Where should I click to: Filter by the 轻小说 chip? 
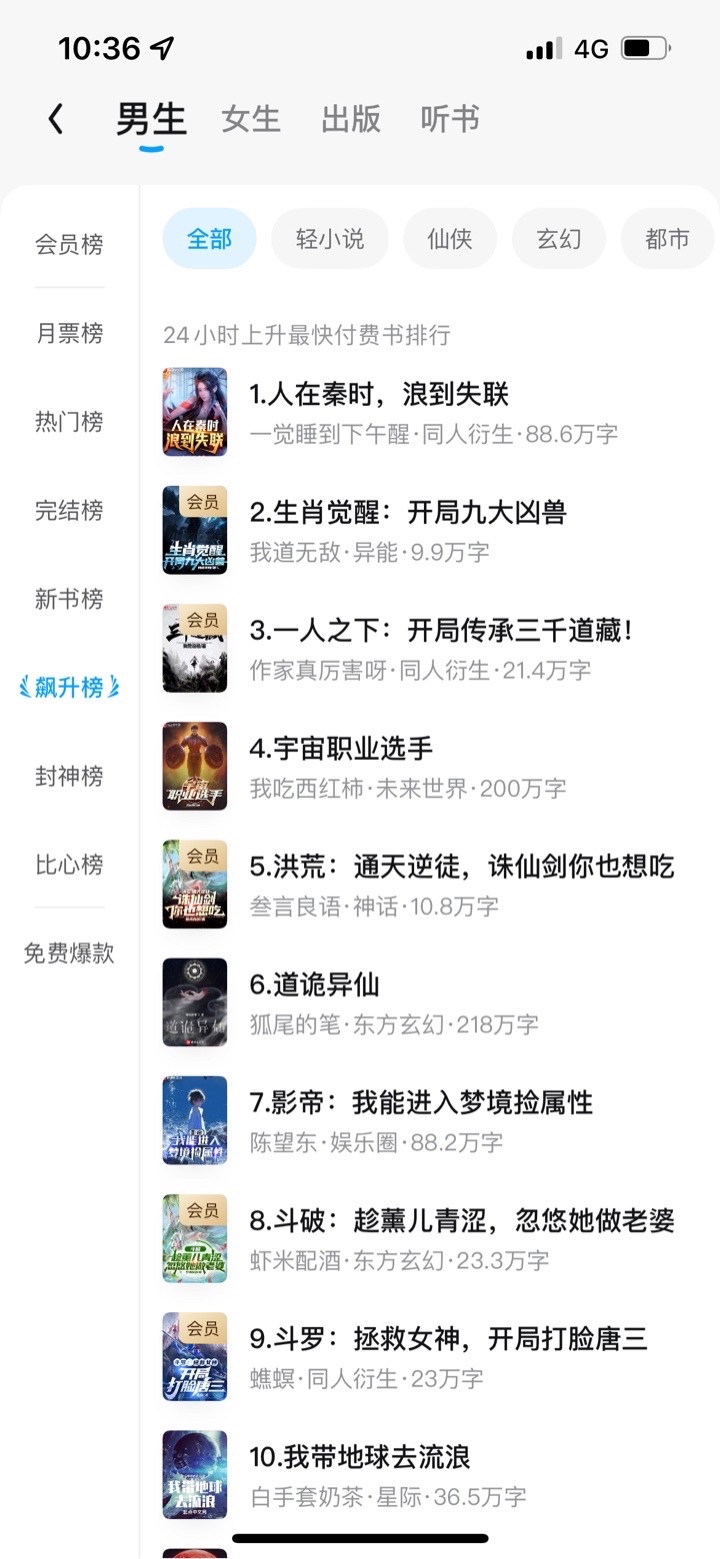(330, 239)
